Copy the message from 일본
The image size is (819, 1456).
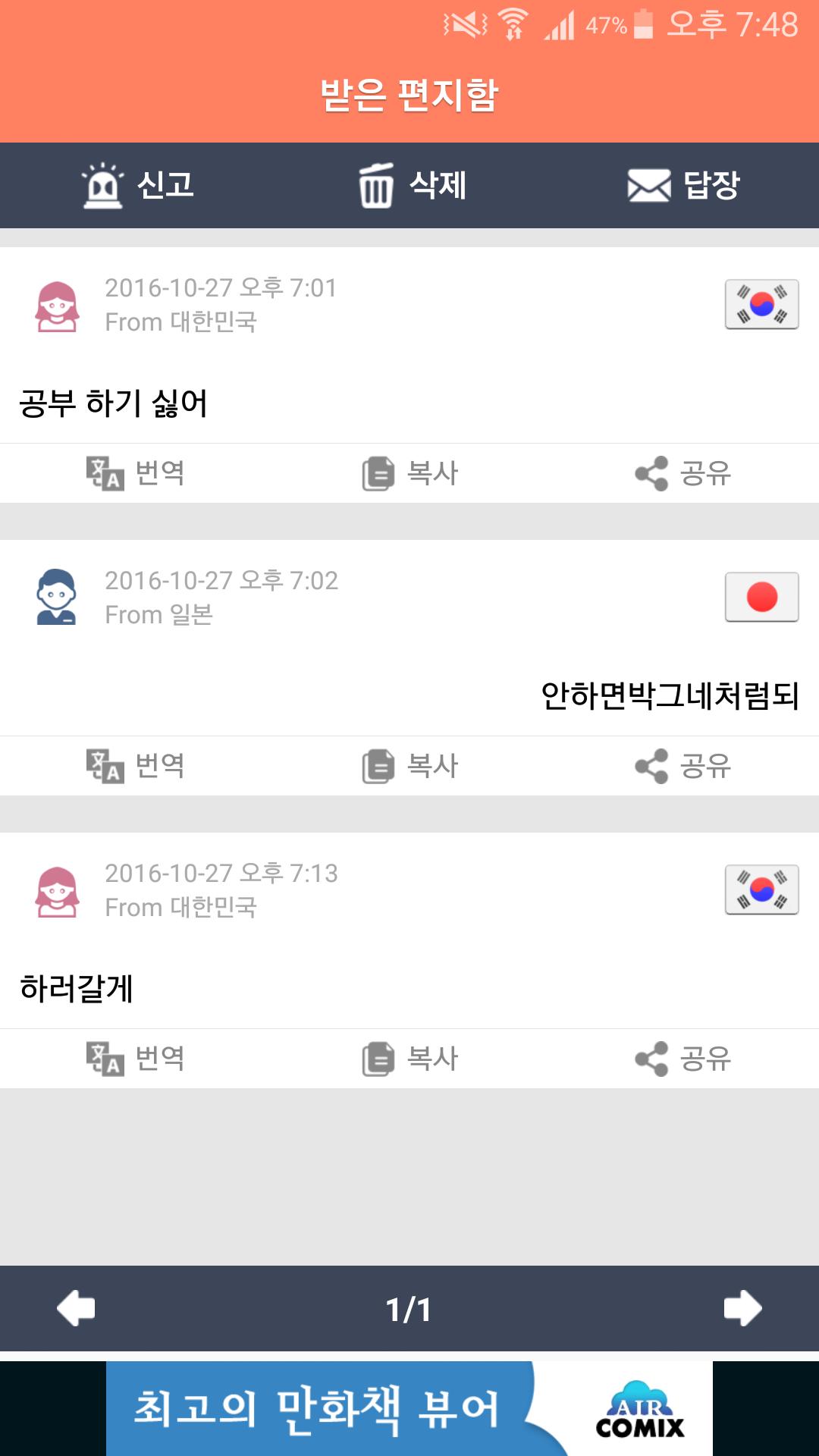[x=410, y=766]
